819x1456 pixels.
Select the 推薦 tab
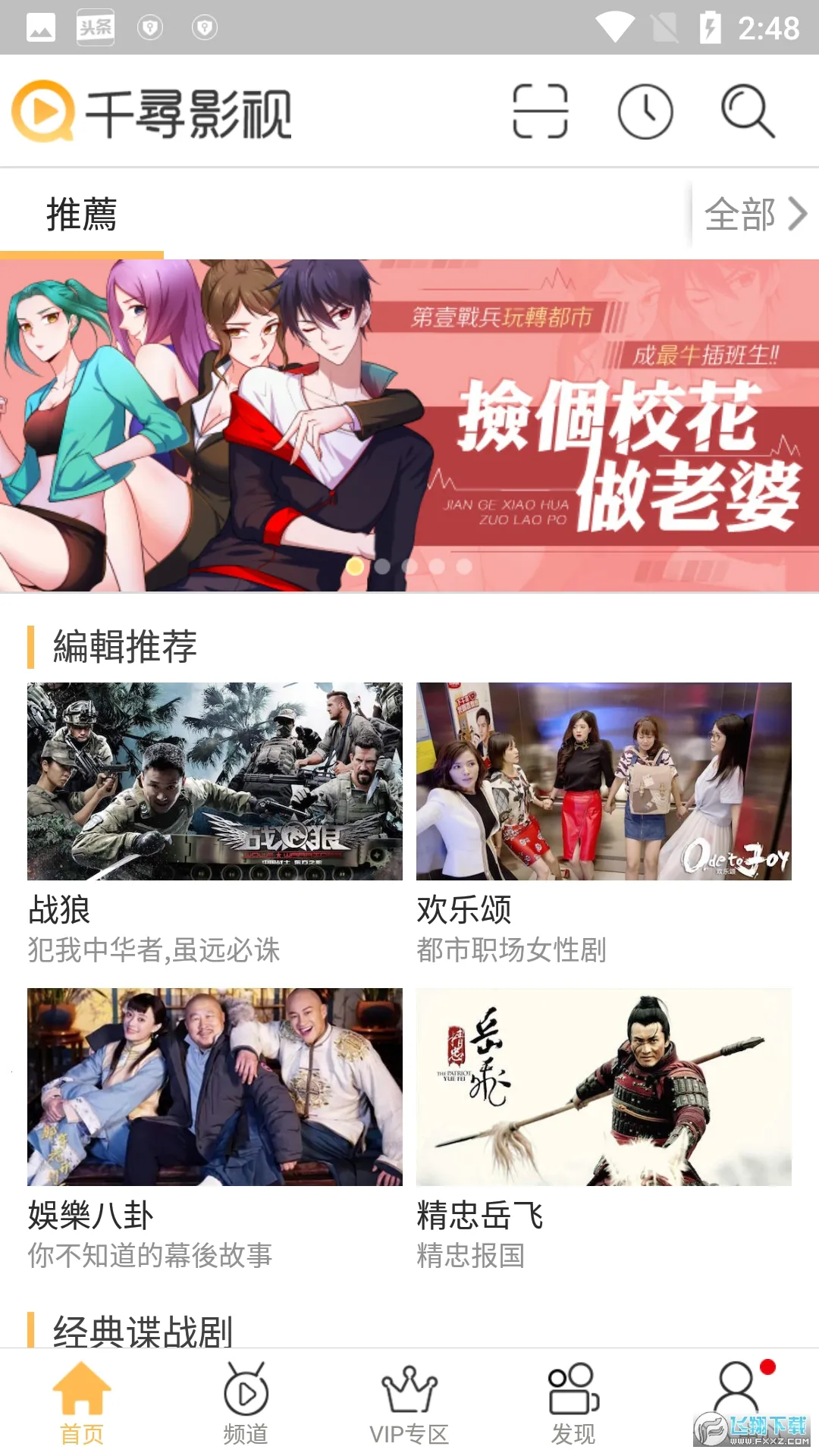pyautogui.click(x=82, y=215)
